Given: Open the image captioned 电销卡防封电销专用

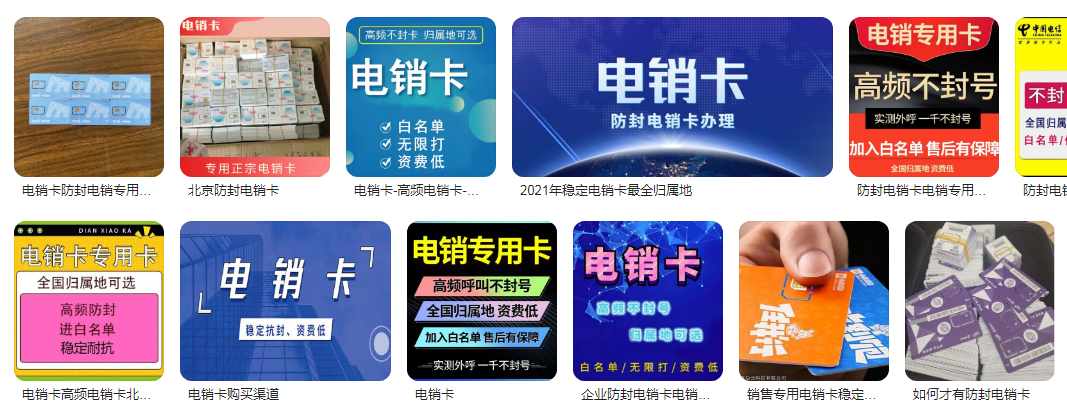Looking at the screenshot, I should pos(89,97).
